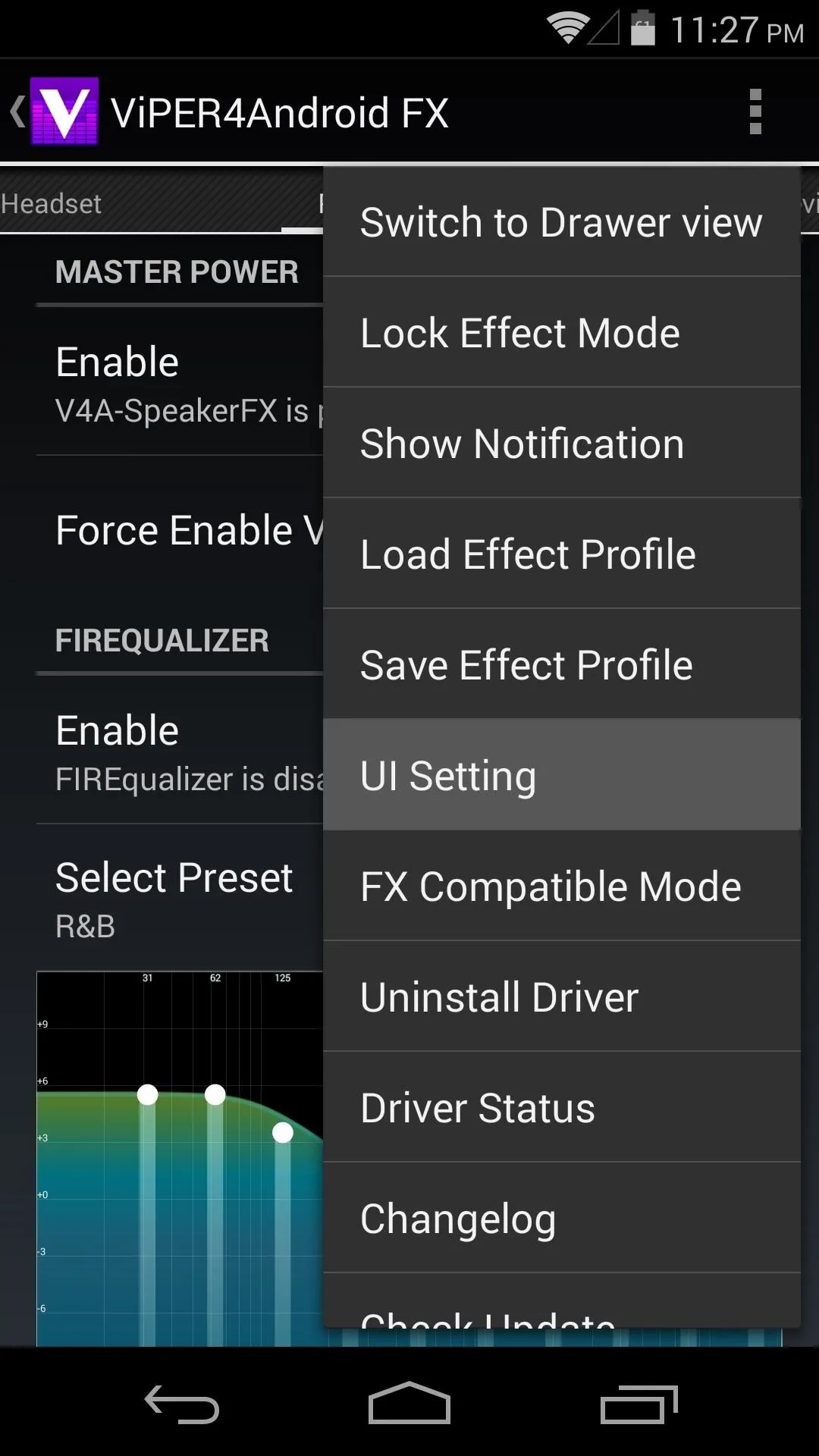819x1456 pixels.
Task: Select Uninstall Driver
Action: 562,997
